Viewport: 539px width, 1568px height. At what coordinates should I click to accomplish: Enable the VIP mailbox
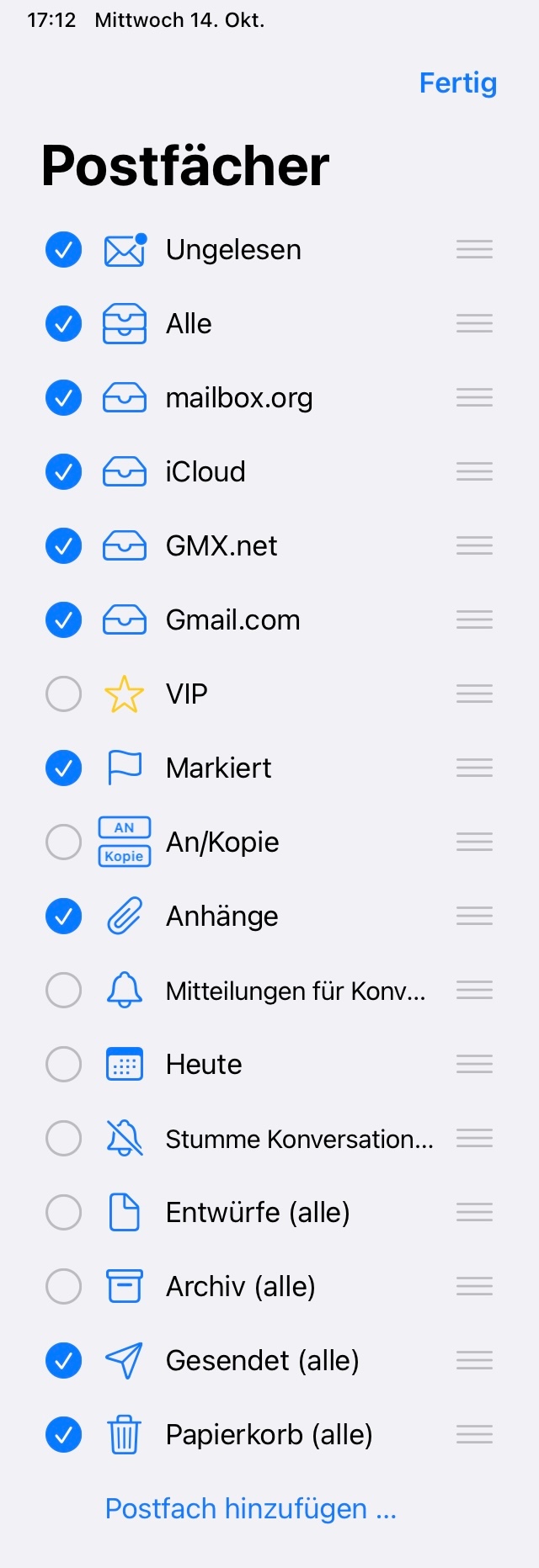point(64,694)
